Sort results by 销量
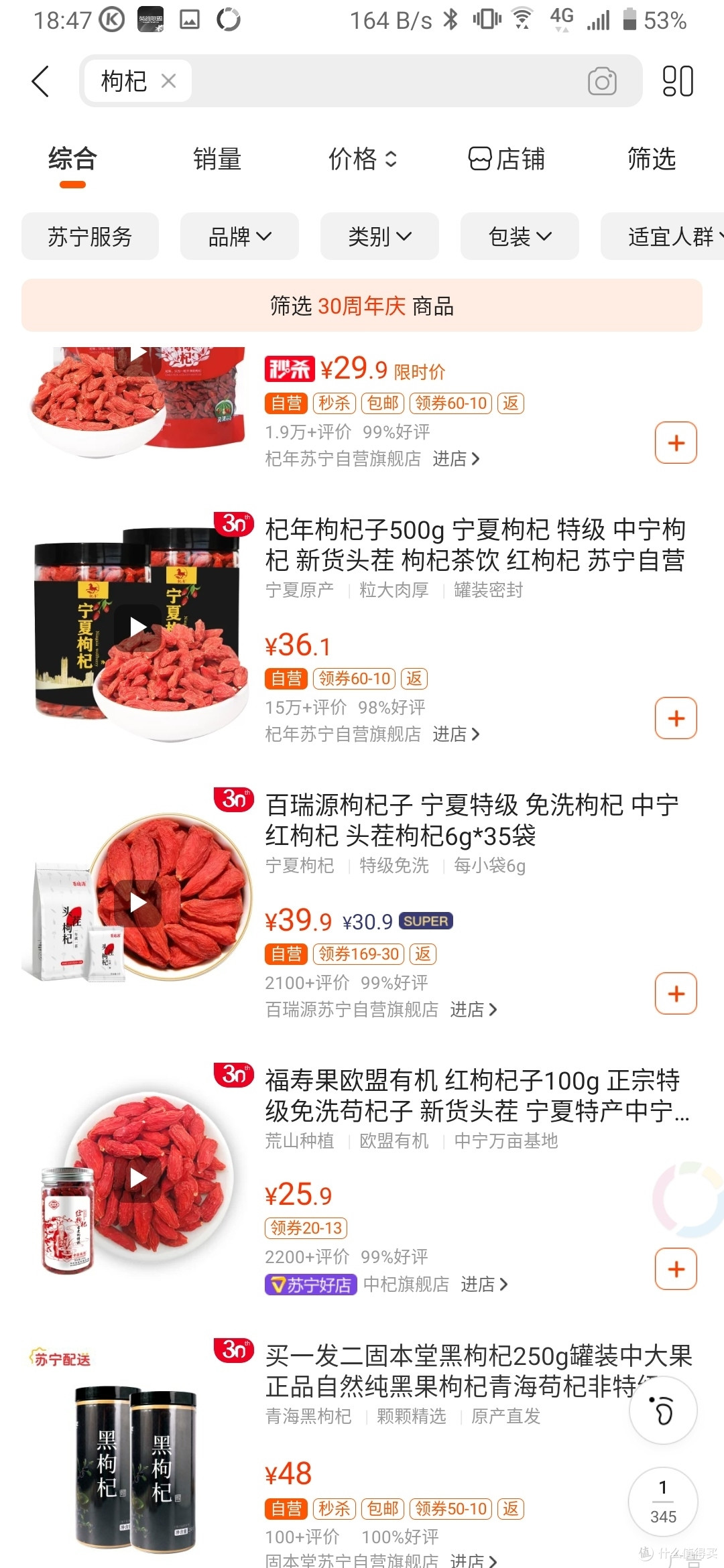This screenshot has width=724, height=1568. (x=217, y=159)
